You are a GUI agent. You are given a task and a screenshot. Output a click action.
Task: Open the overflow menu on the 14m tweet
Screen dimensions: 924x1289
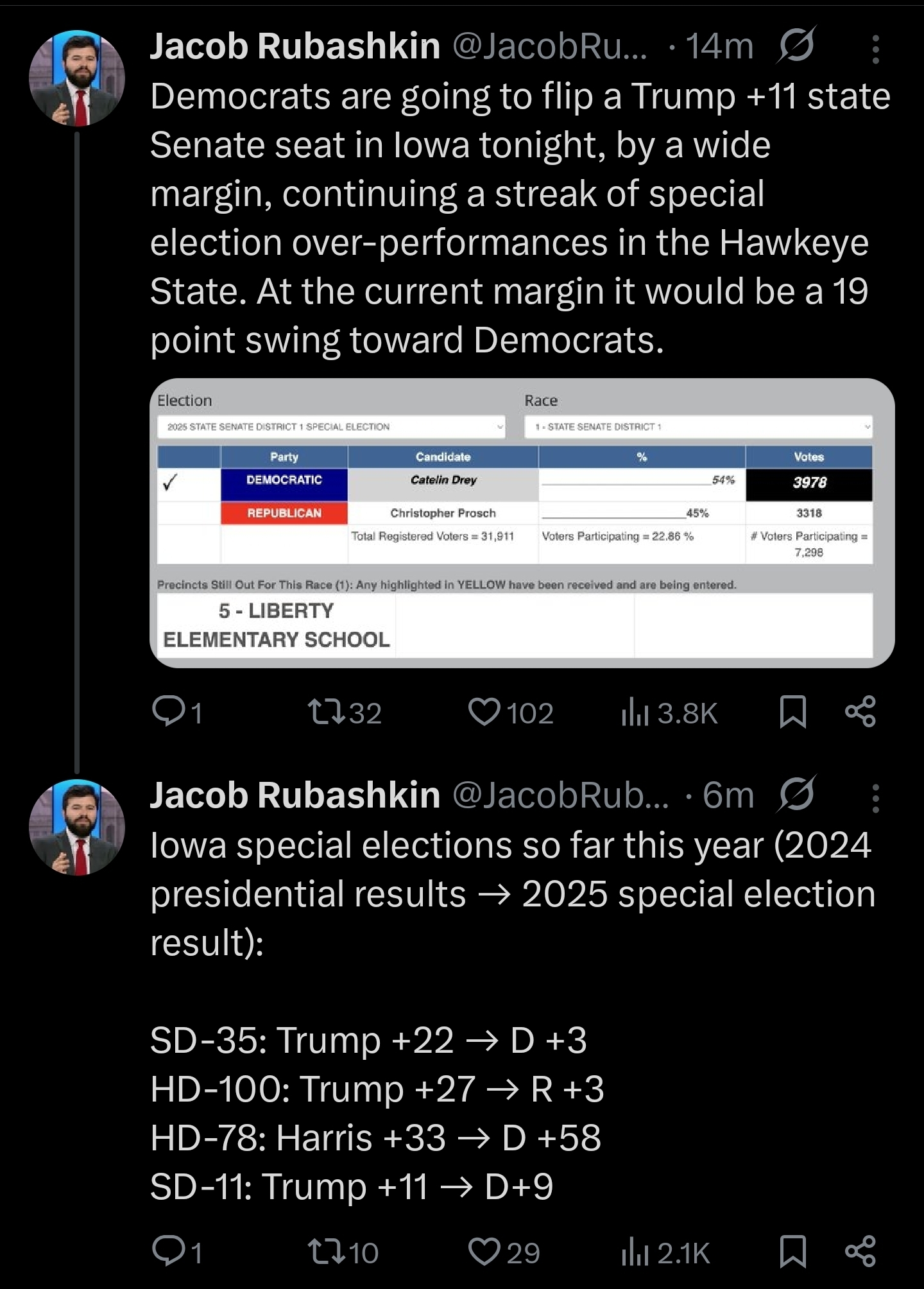(x=875, y=49)
